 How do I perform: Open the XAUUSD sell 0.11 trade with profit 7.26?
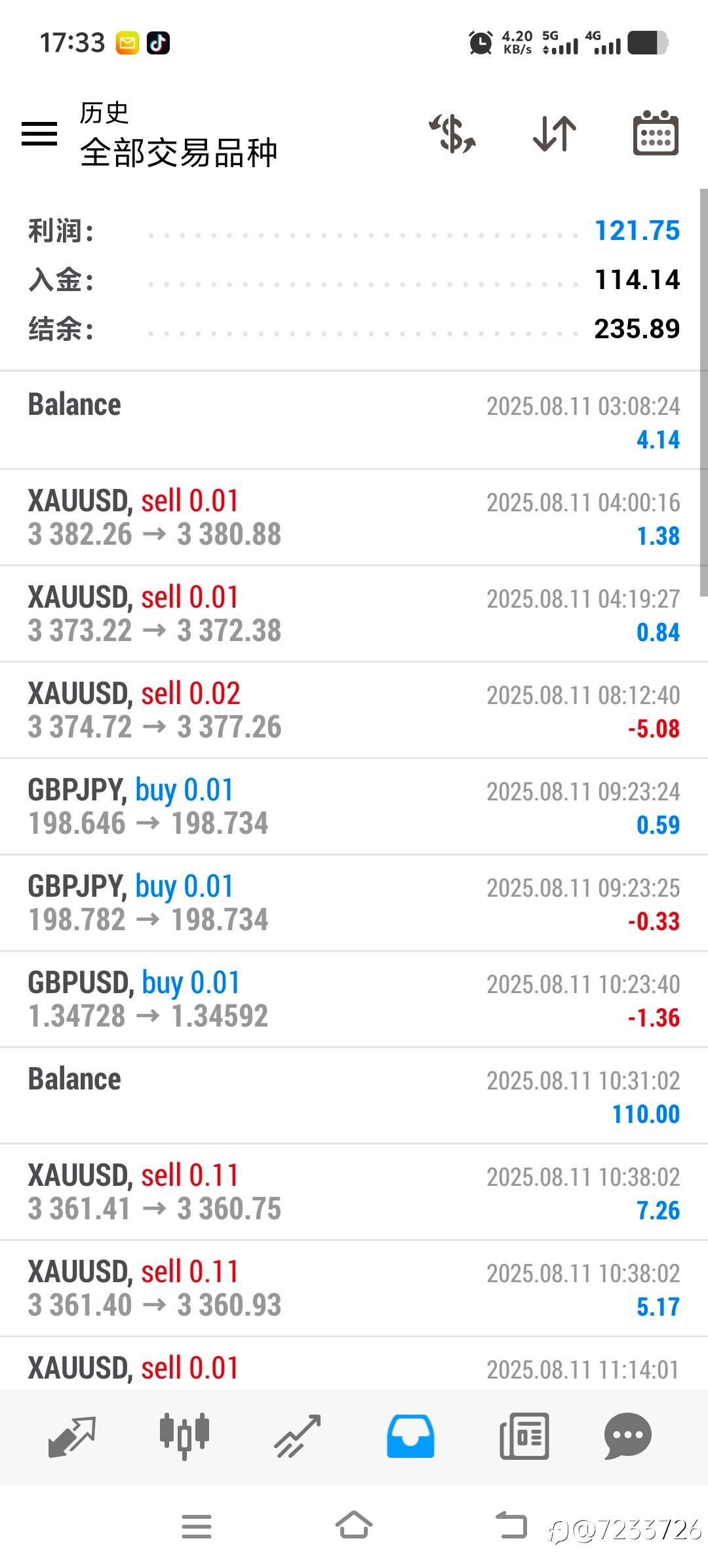coord(354,1192)
